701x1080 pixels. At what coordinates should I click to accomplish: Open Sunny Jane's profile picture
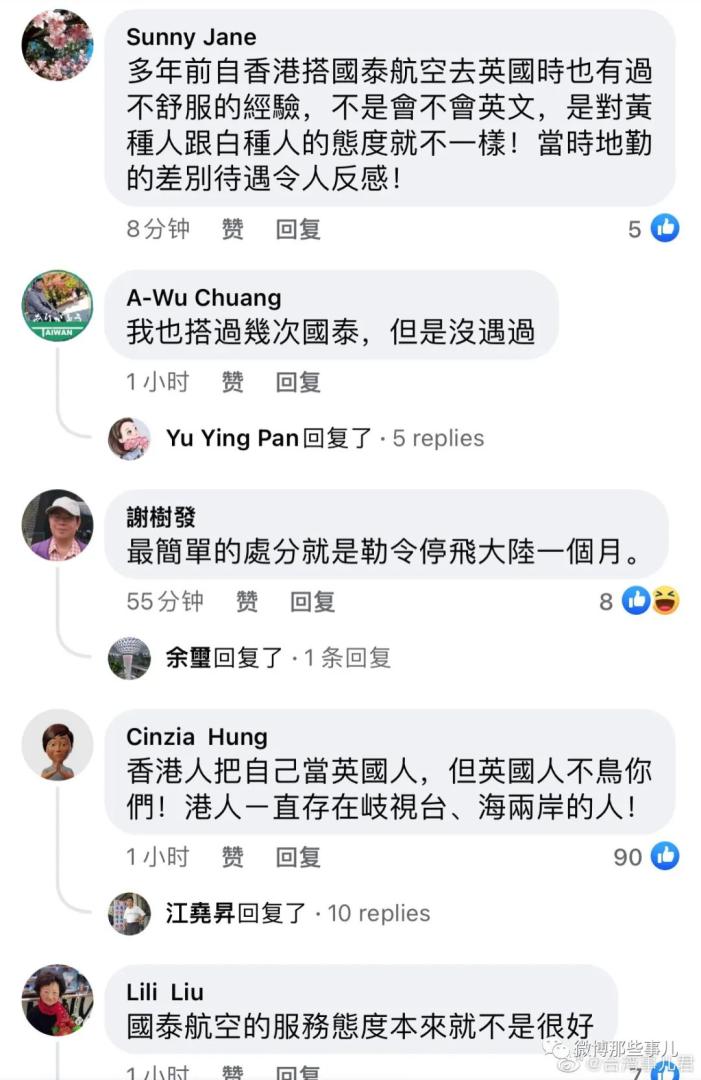(x=57, y=45)
